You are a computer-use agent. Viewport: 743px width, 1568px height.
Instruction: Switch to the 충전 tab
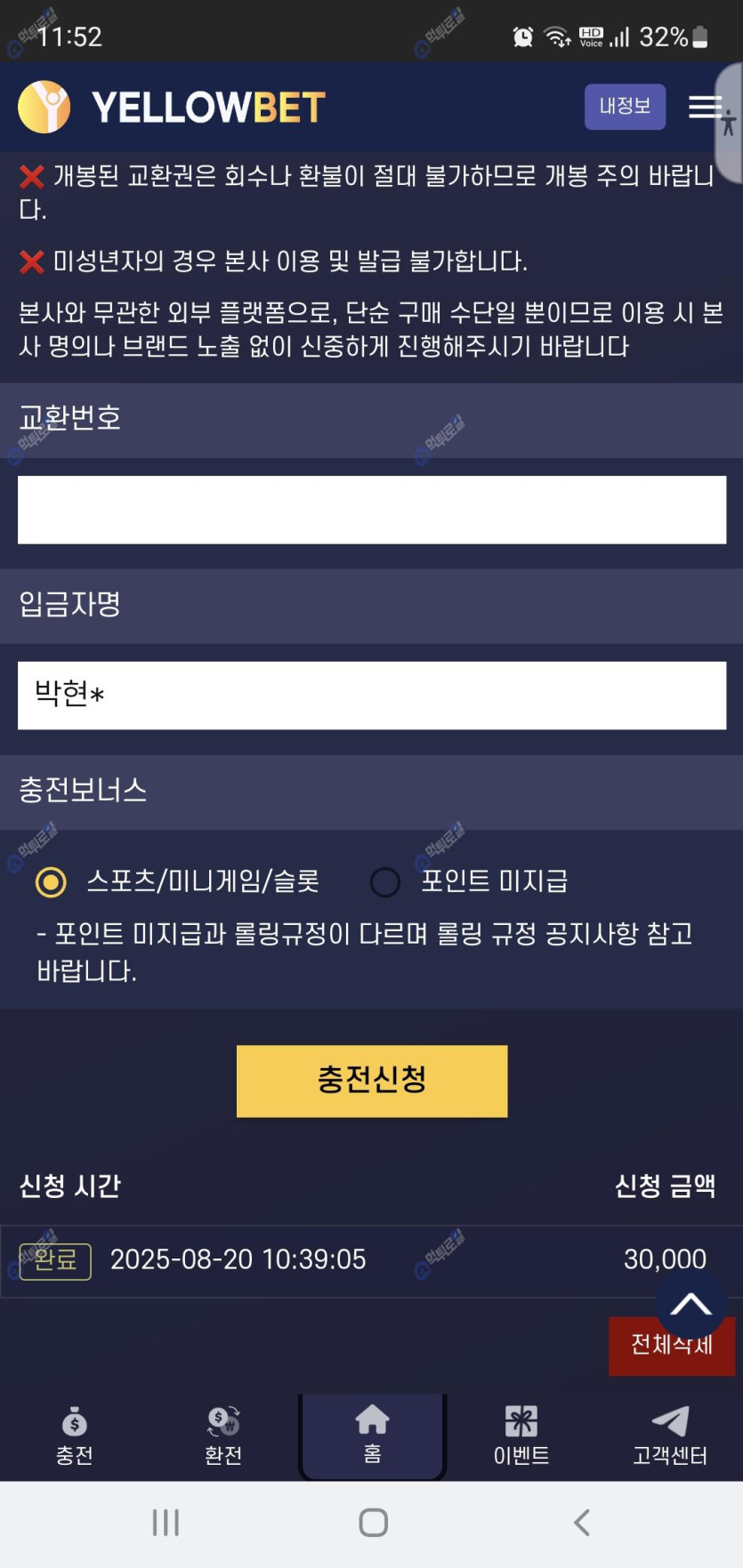click(75, 1435)
